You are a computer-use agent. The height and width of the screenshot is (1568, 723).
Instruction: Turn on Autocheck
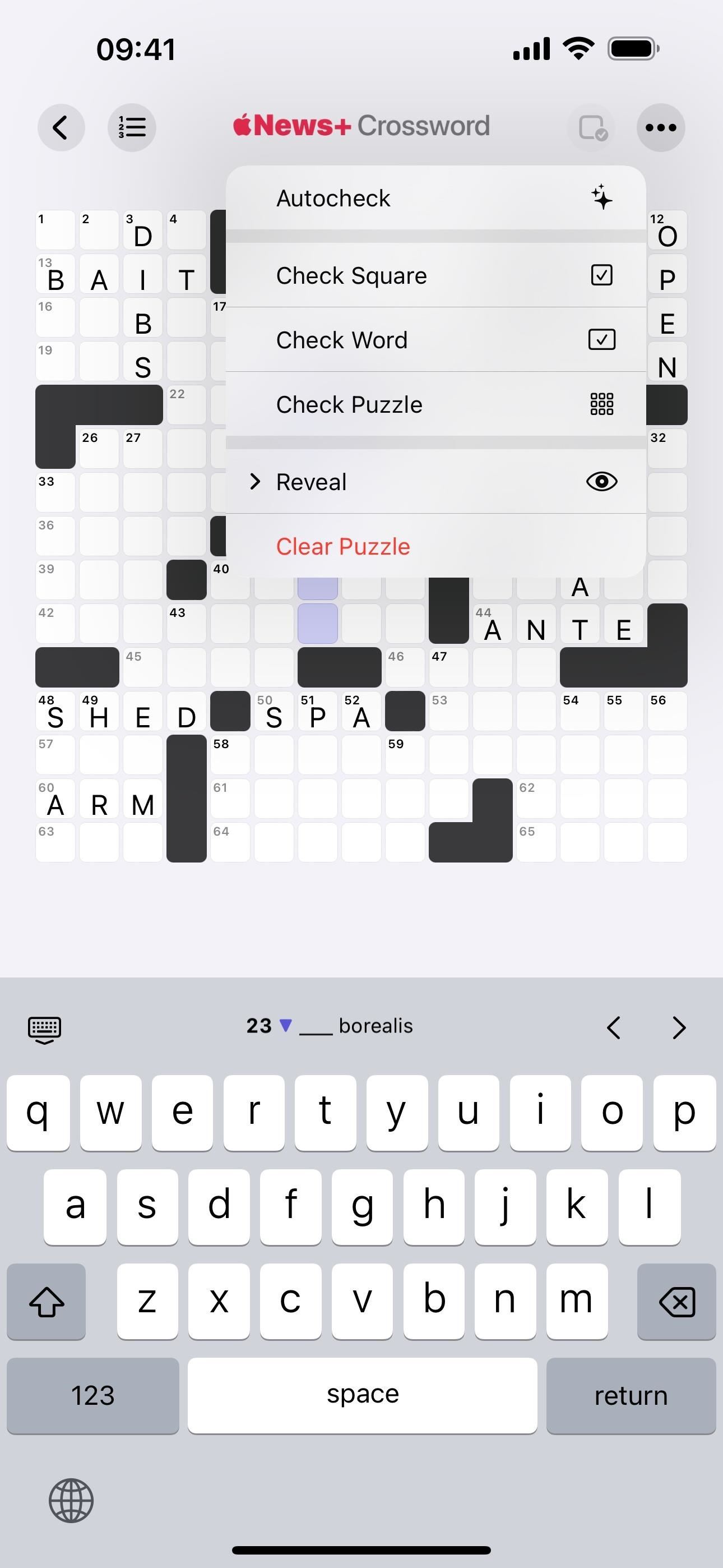435,199
